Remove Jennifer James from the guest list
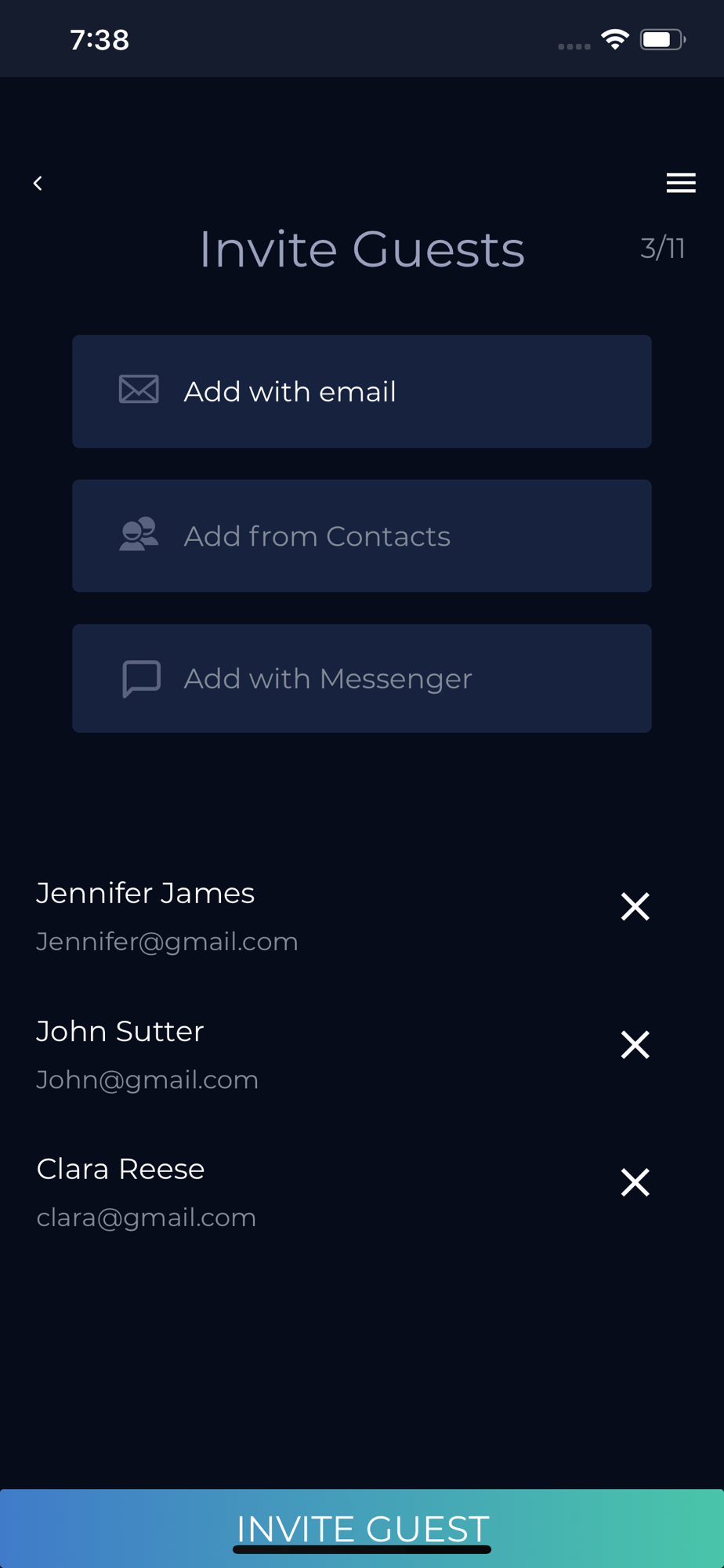Viewport: 724px width, 1568px height. (635, 906)
